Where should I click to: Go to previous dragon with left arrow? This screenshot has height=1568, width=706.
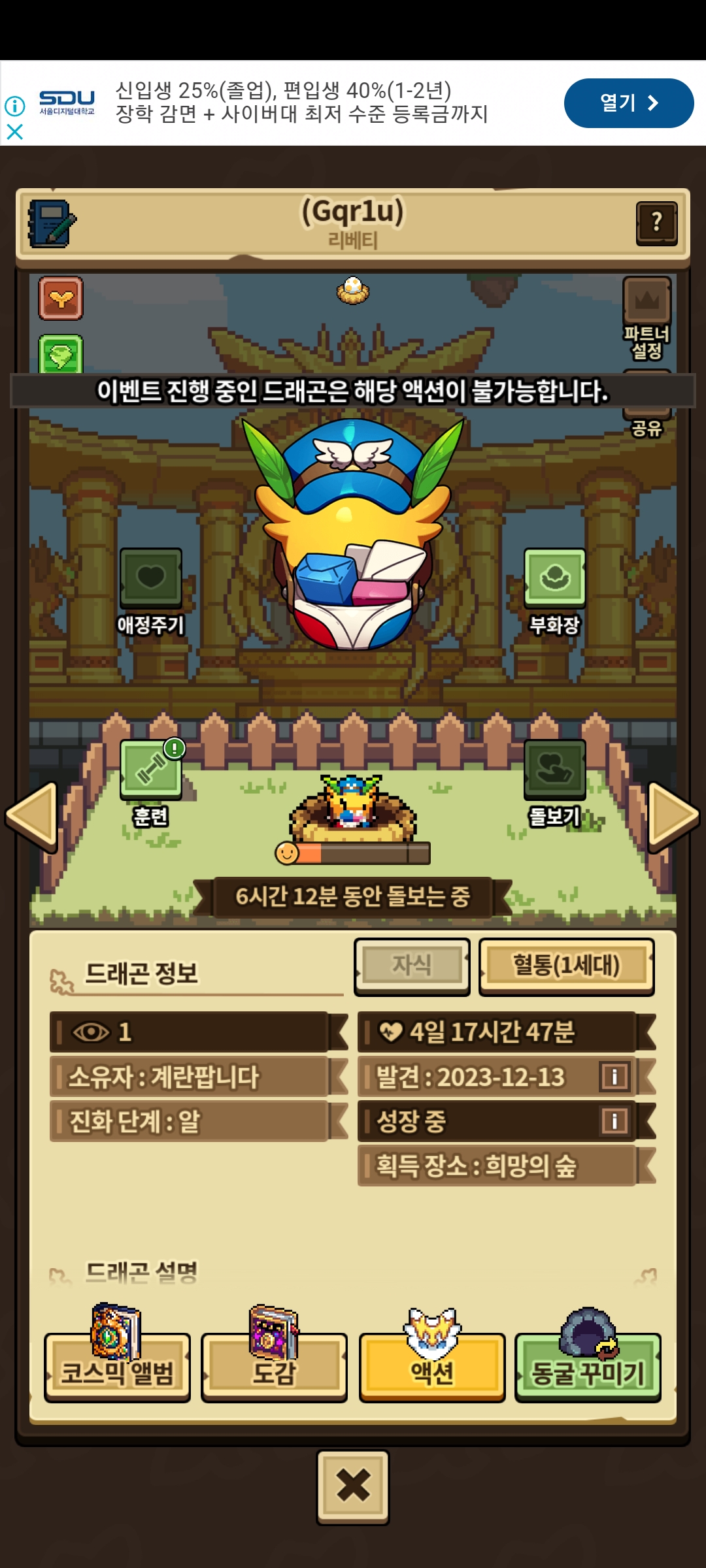pyautogui.click(x=32, y=816)
